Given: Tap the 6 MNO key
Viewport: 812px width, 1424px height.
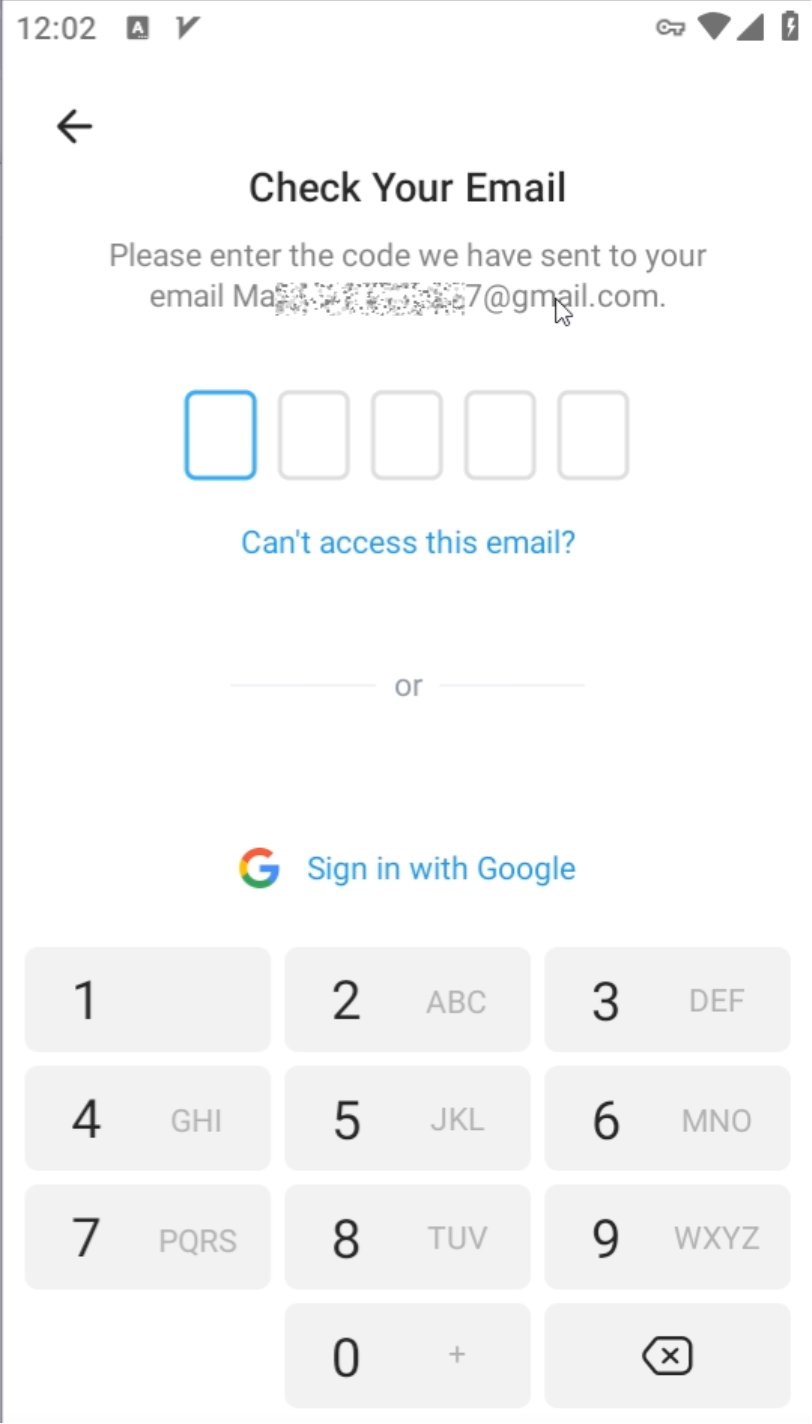Looking at the screenshot, I should click(667, 1119).
